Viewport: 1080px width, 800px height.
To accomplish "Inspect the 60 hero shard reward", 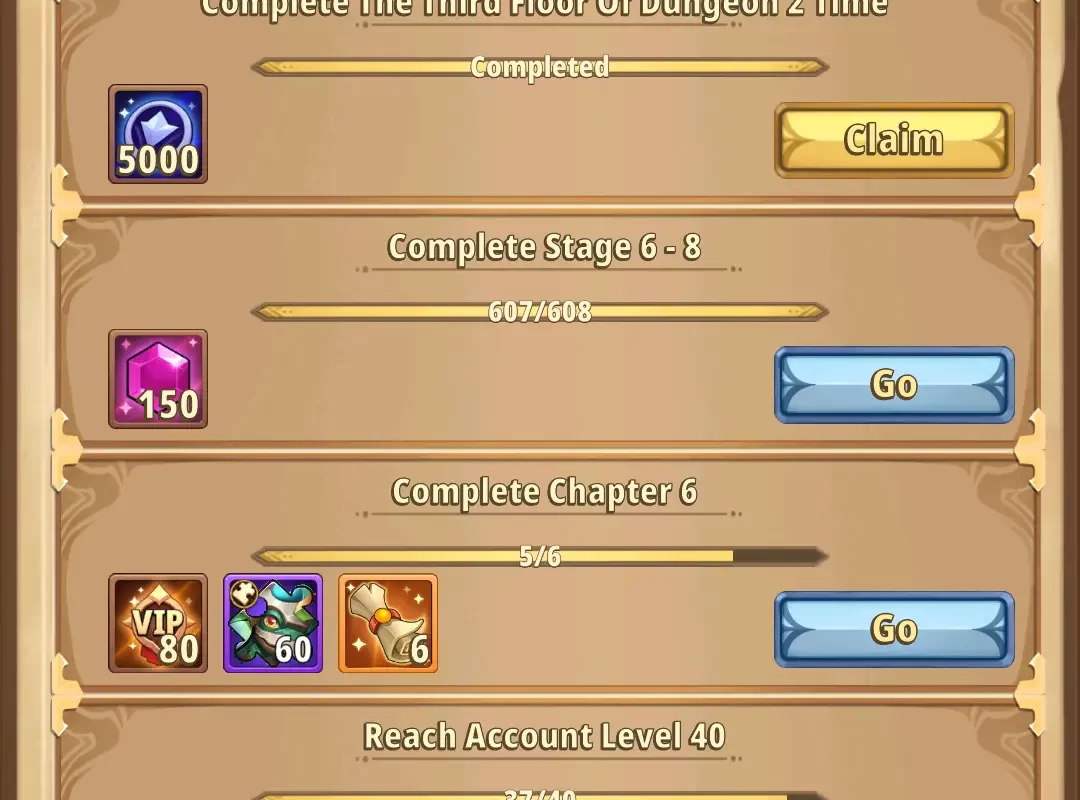I will [x=273, y=623].
